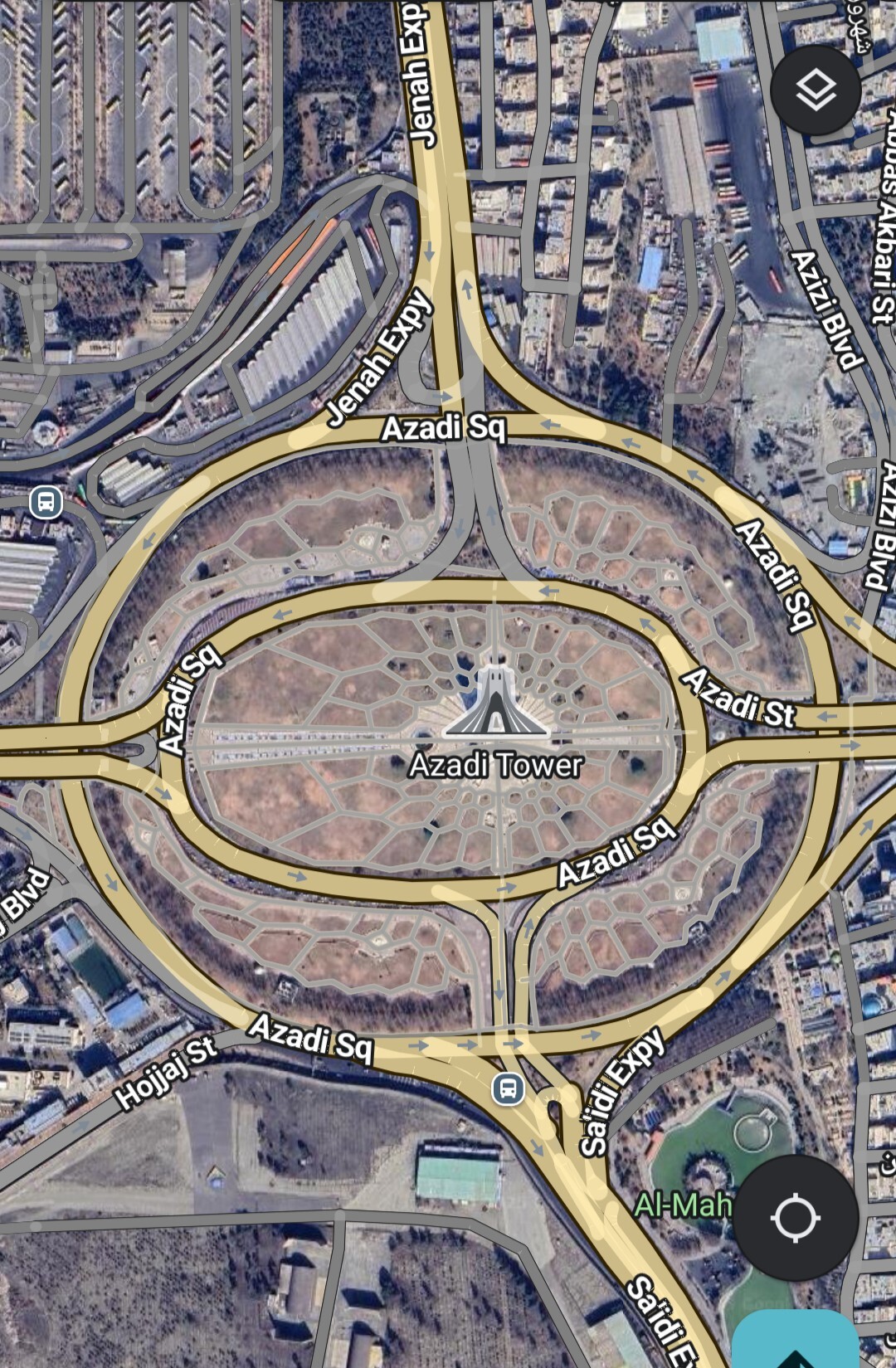Tap the bus stop near Jenah Expy
Screen dimensions: 896x1368
(46, 502)
